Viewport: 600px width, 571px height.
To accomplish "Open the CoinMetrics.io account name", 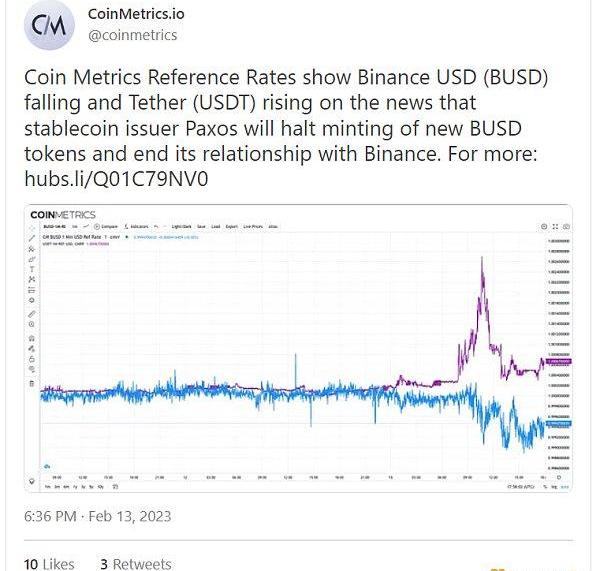I will [136, 15].
